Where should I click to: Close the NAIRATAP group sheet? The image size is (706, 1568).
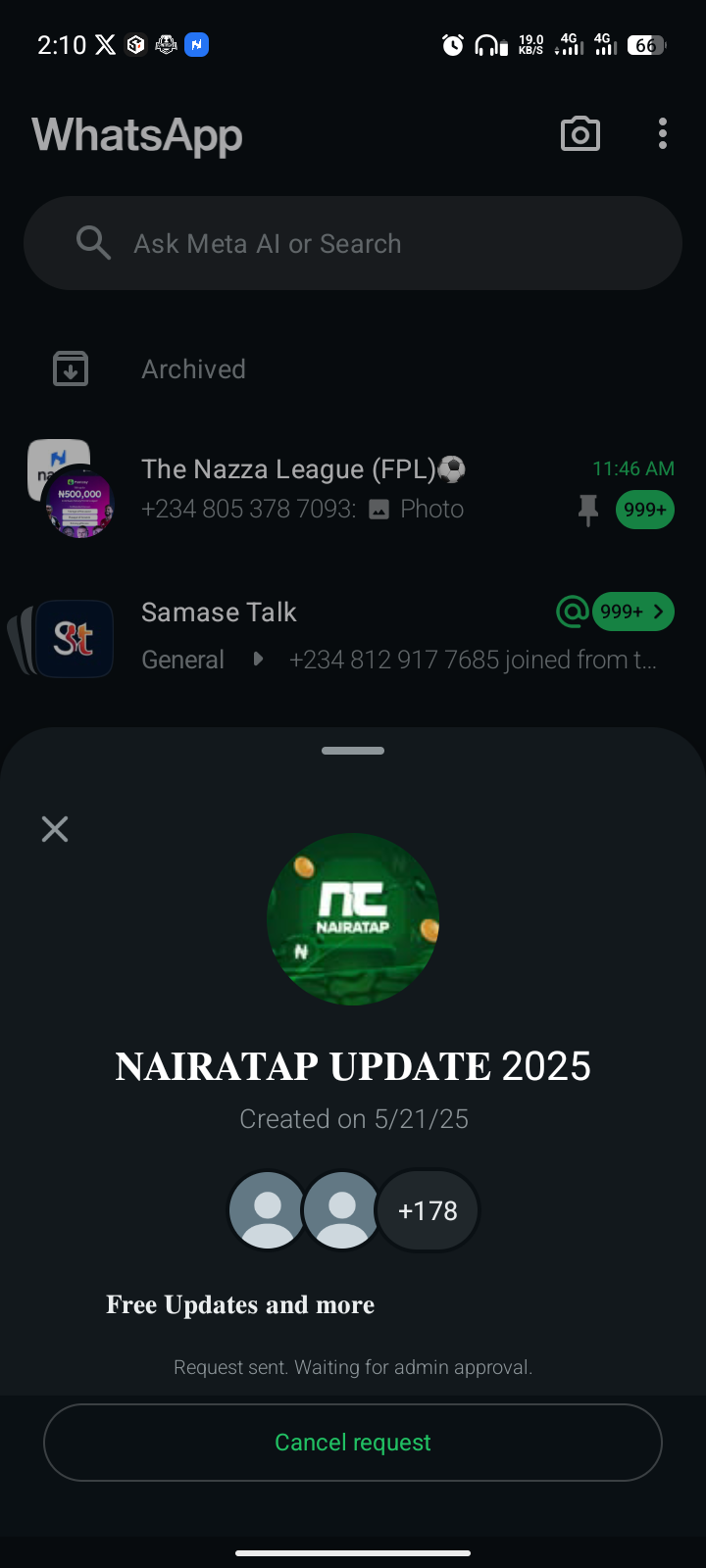[x=55, y=829]
